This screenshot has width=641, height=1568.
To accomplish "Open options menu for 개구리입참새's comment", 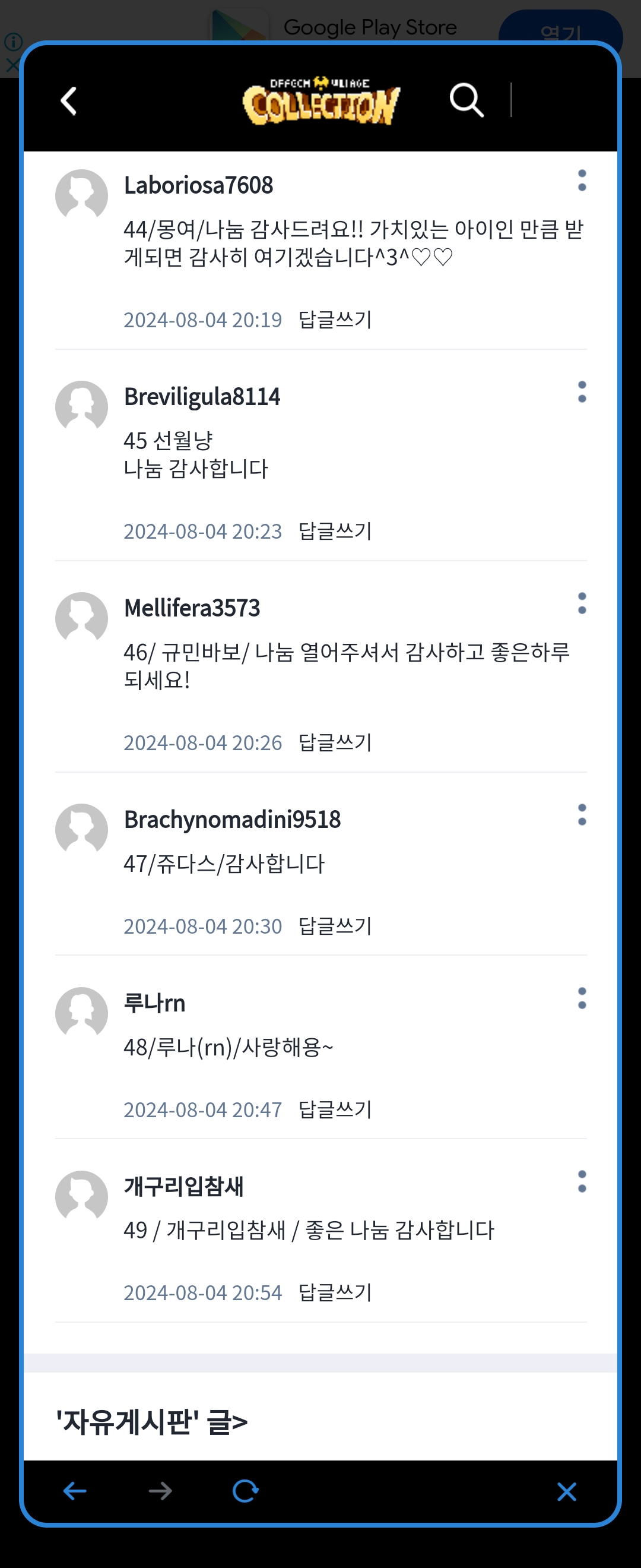I will (582, 1181).
